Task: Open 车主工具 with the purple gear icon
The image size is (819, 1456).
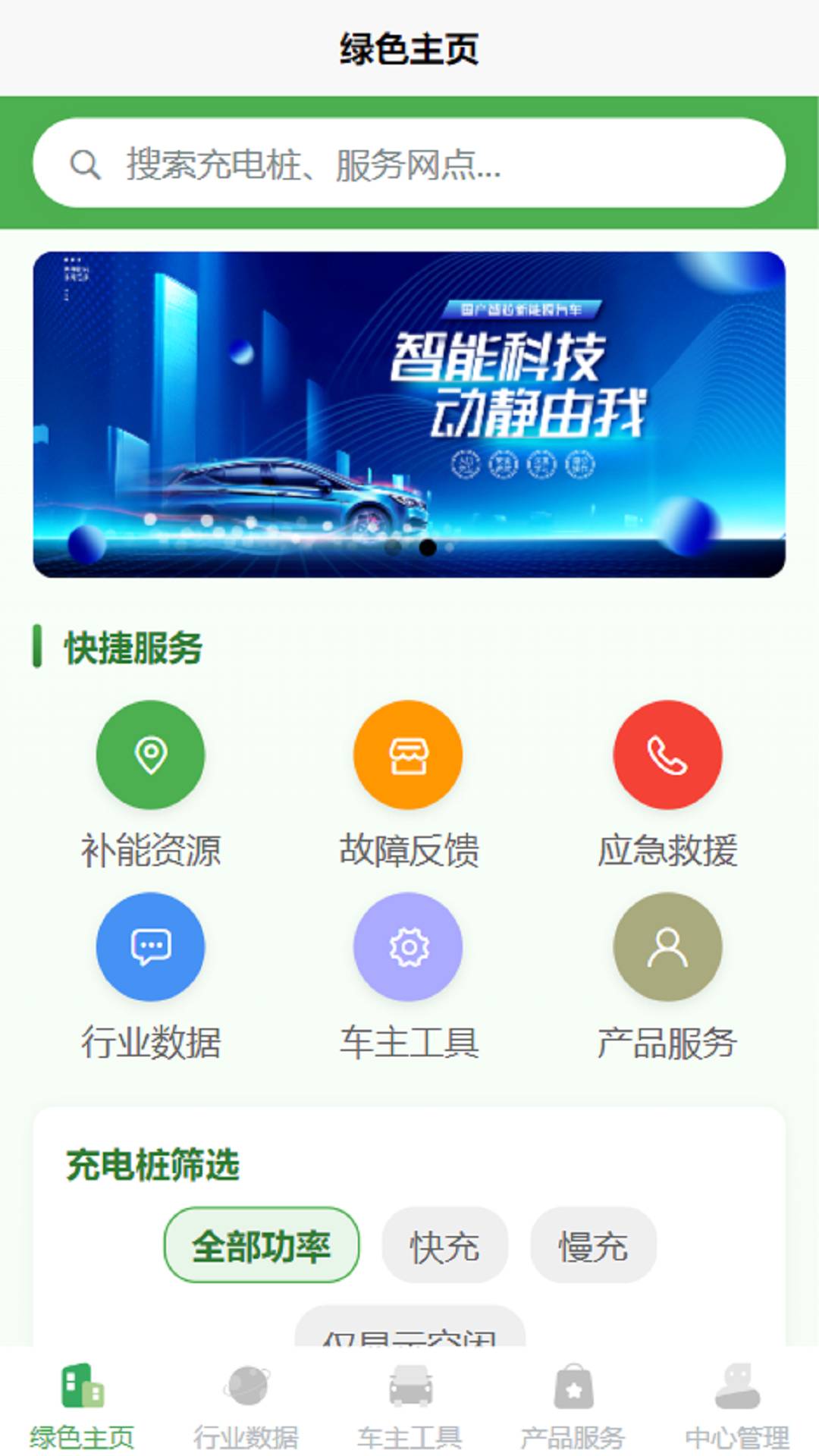Action: point(409,946)
